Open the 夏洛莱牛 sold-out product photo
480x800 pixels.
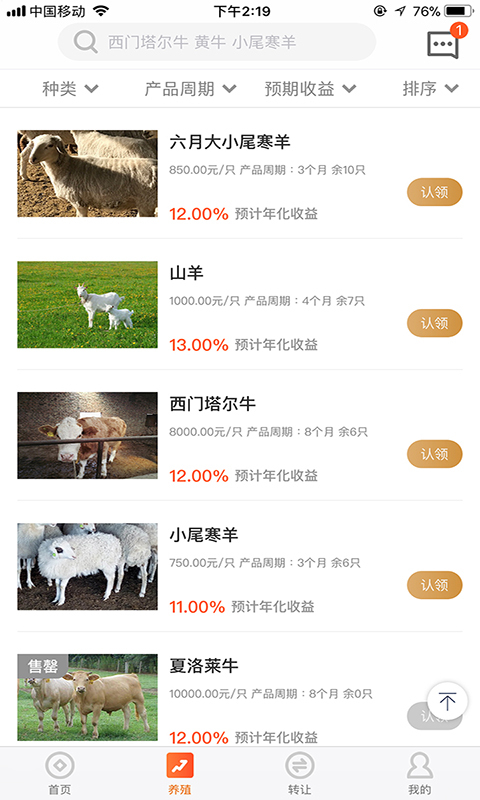point(87,697)
